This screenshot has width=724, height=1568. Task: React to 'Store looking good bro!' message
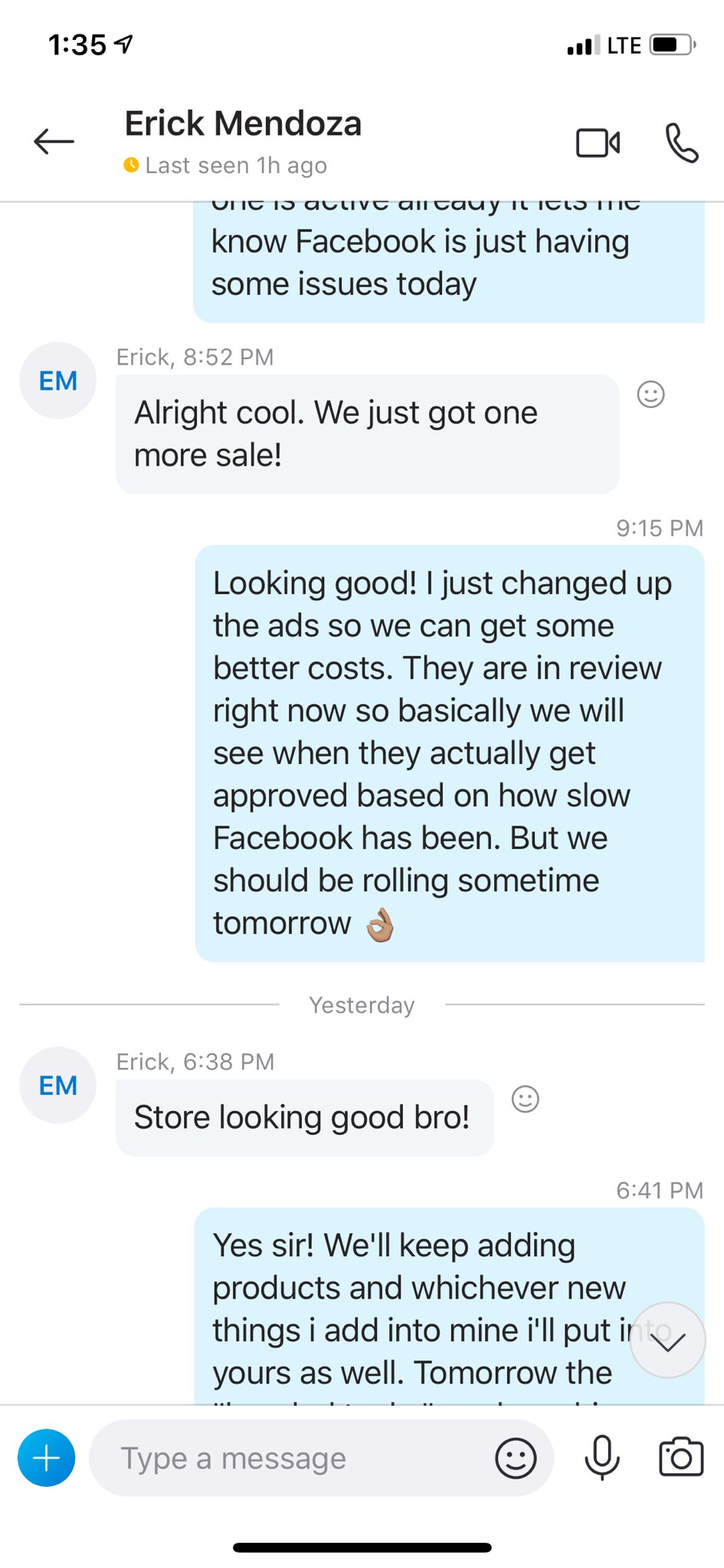click(525, 1099)
